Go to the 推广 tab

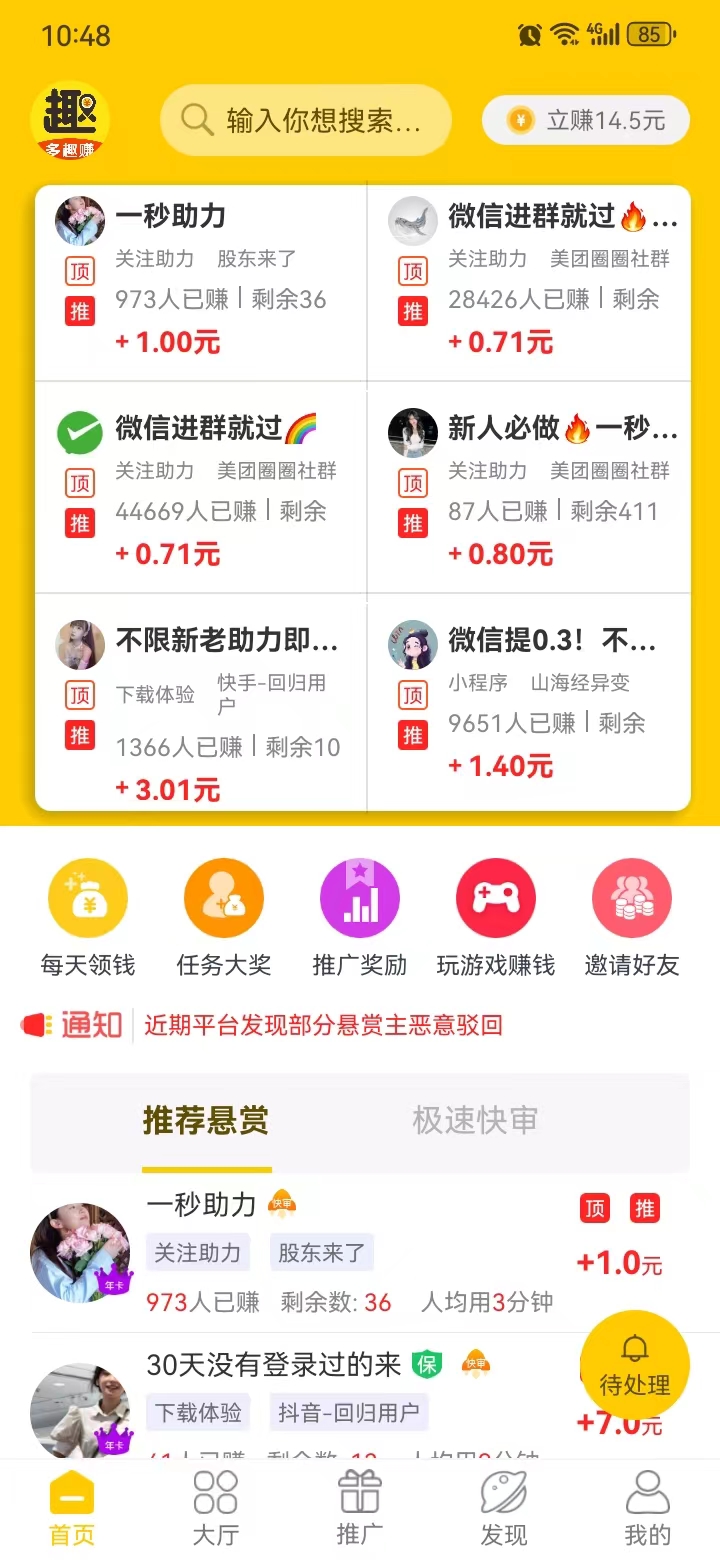click(x=360, y=1508)
